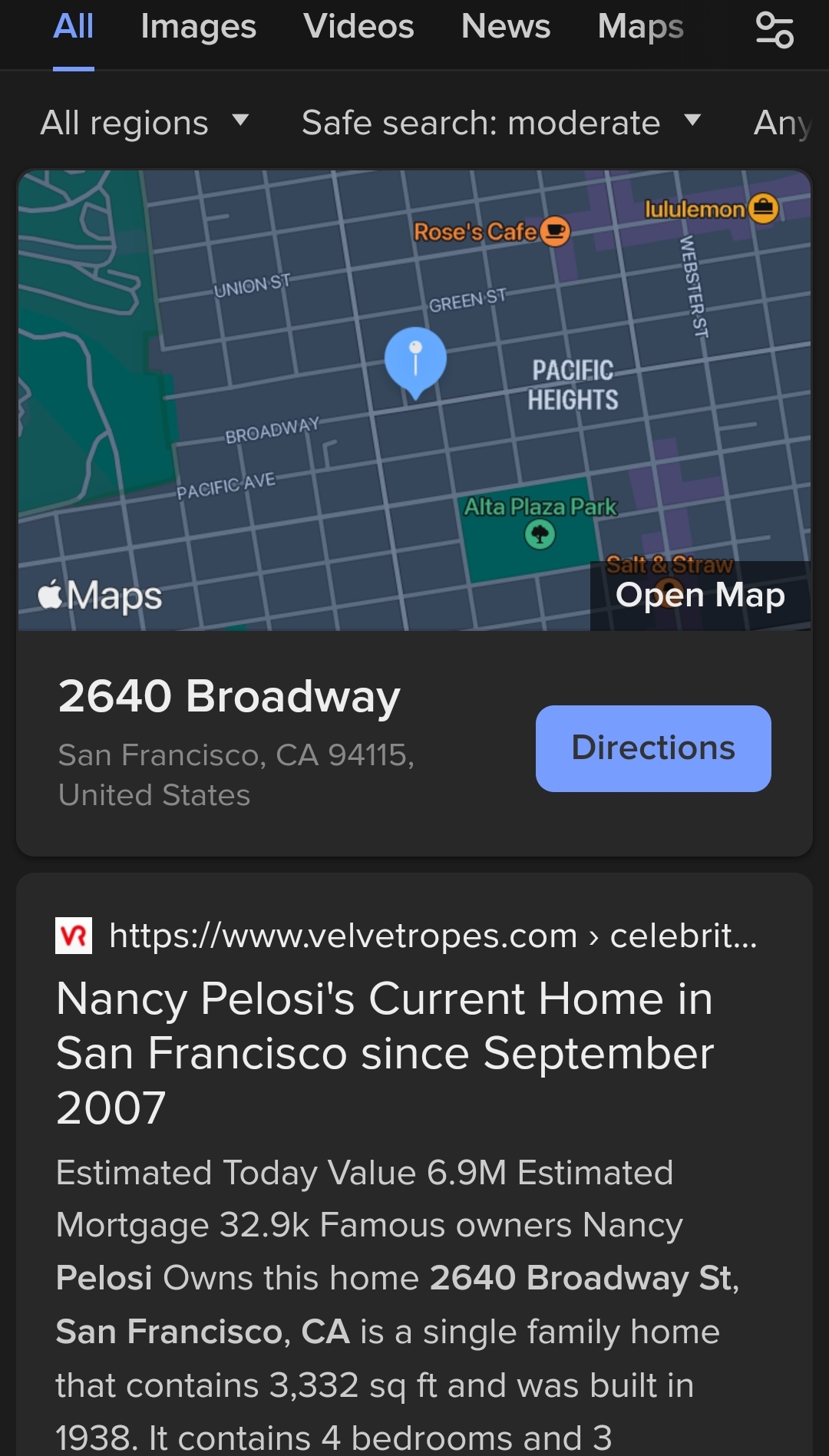The image size is (829, 1456).
Task: Tap the map preview of Pacific Heights
Action: pos(414,401)
